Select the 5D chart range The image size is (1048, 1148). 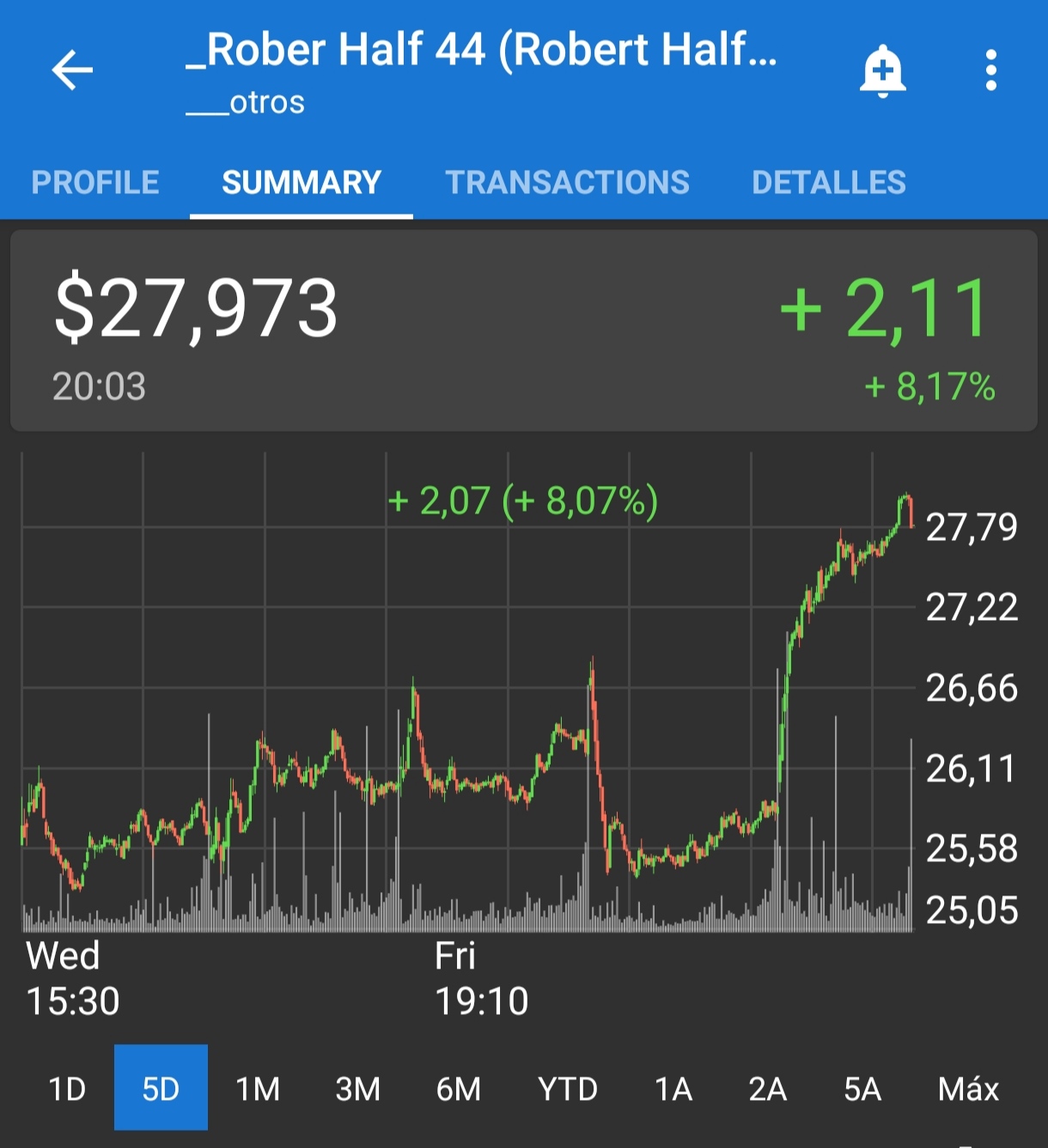point(161,1089)
